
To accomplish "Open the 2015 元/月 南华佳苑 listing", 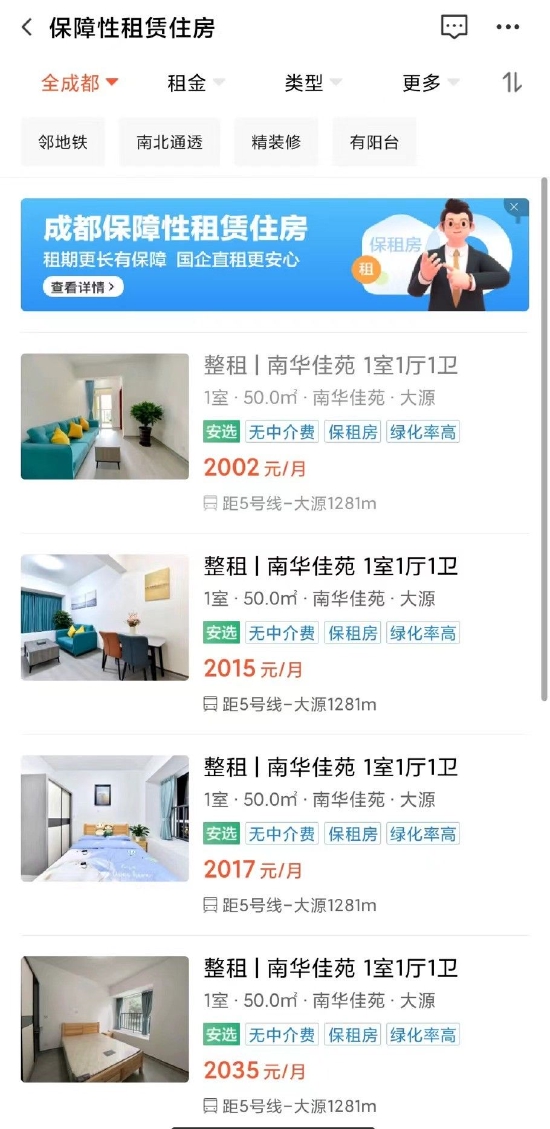I will tap(275, 634).
